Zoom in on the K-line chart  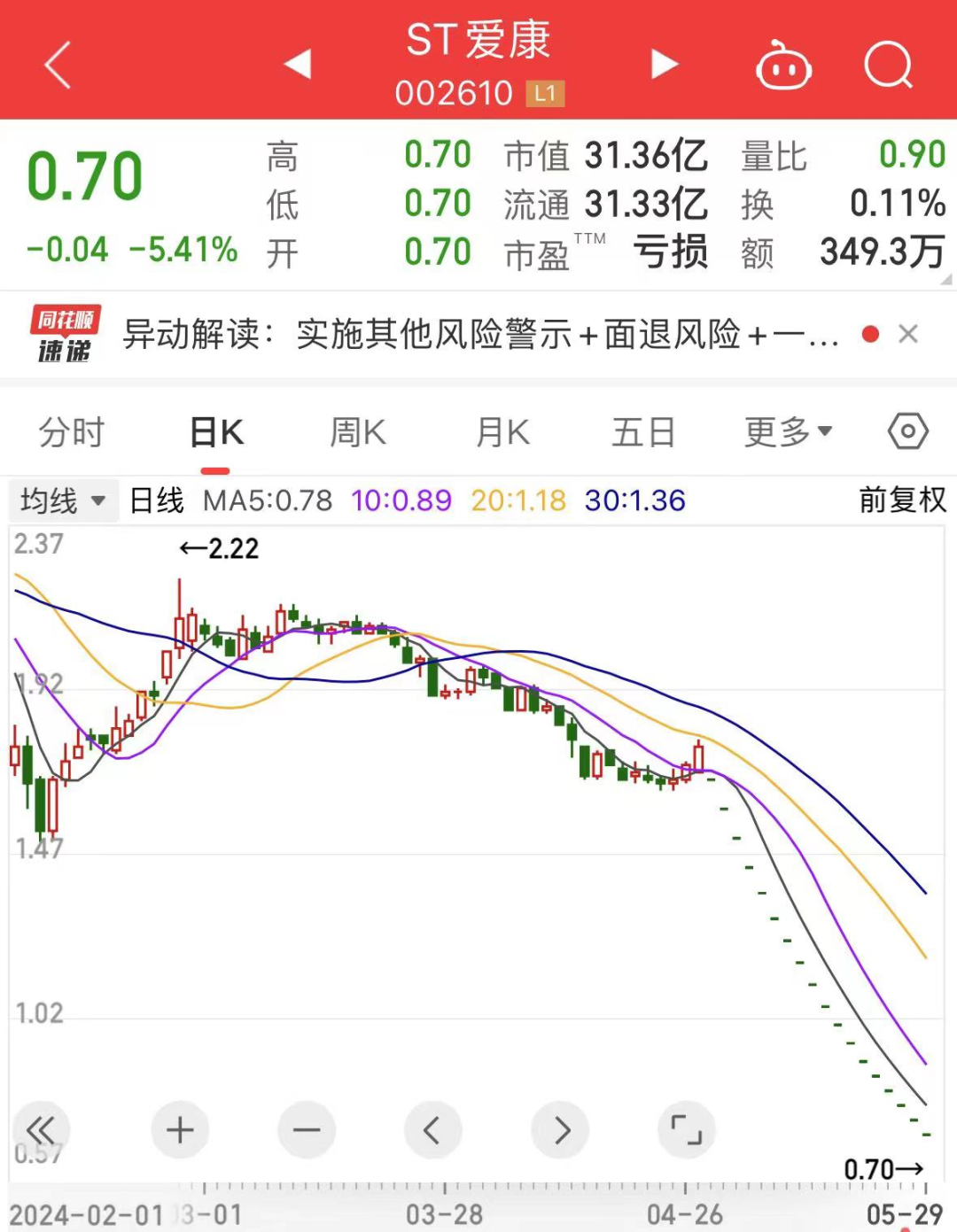180,1129
